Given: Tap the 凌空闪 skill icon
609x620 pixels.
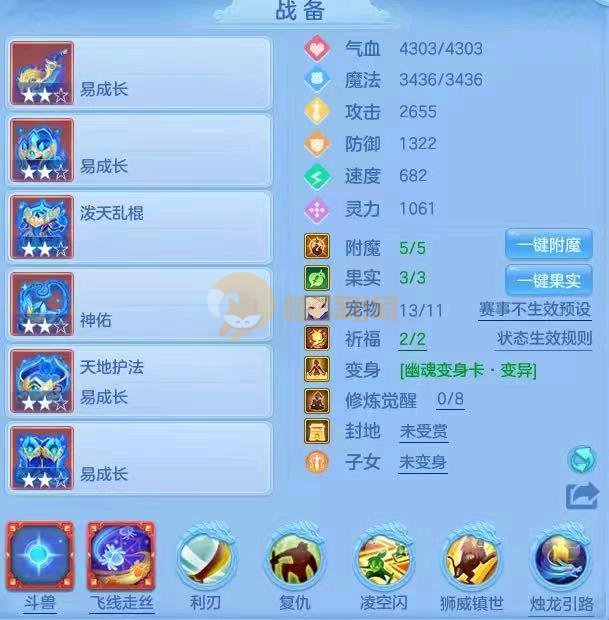Looking at the screenshot, I should tap(383, 560).
